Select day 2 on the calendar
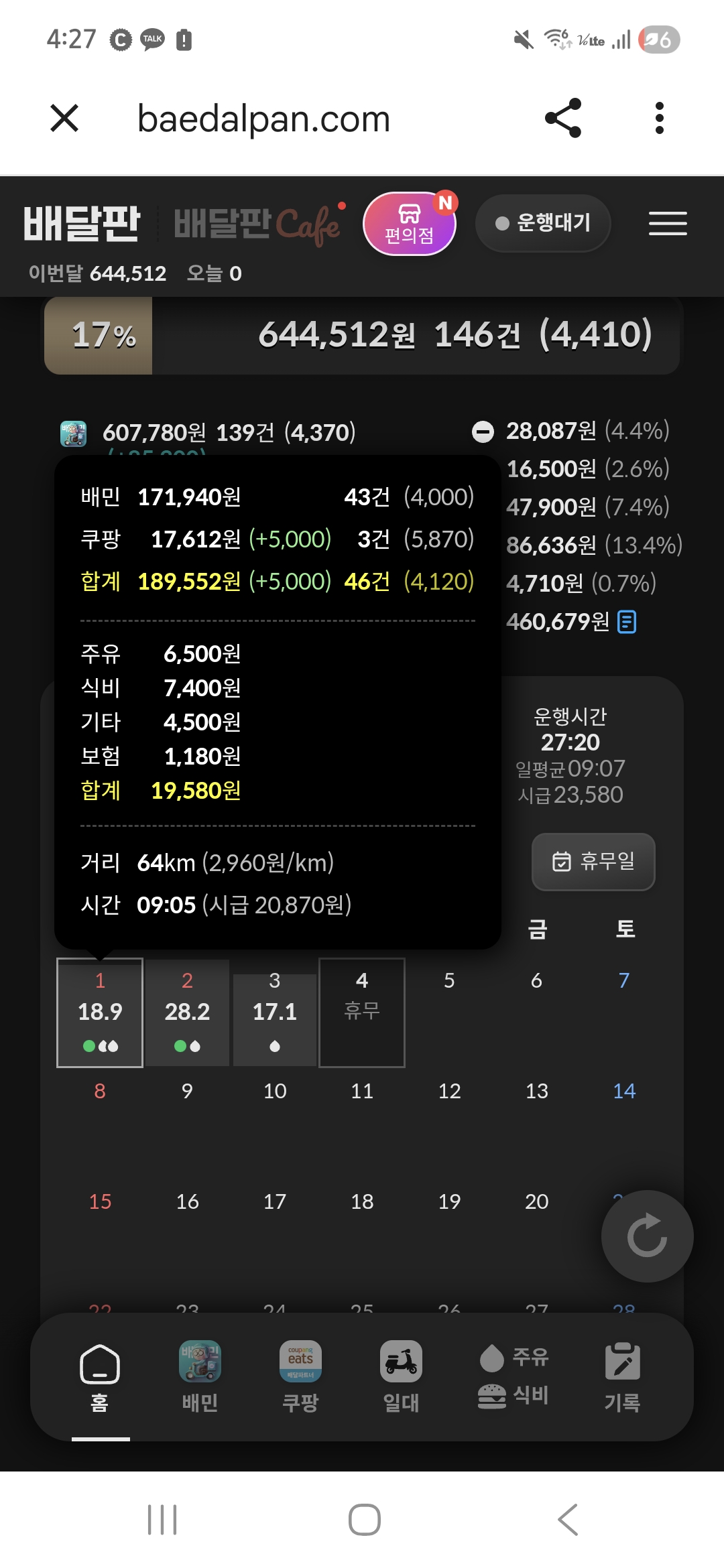 click(x=187, y=1012)
